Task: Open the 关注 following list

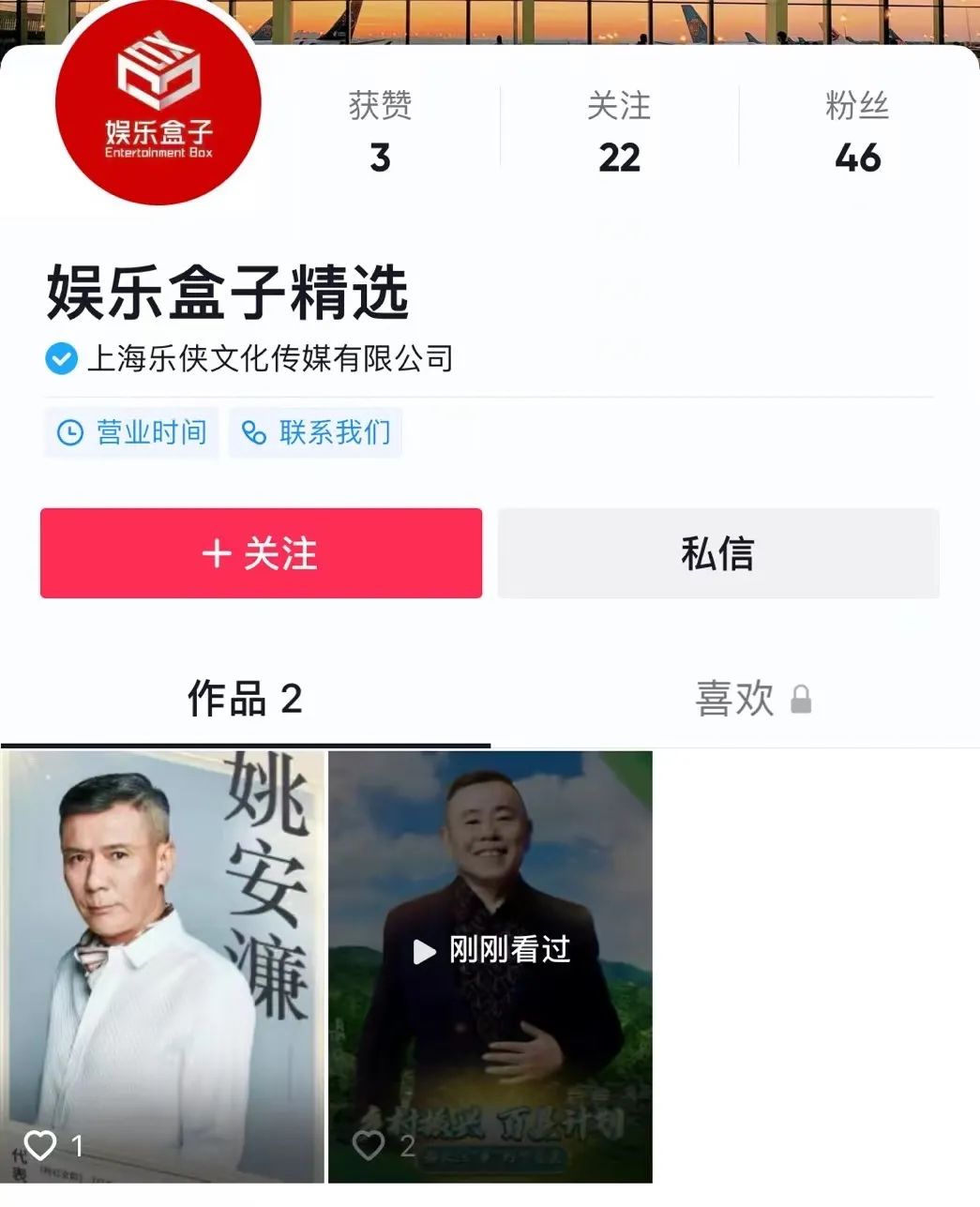Action: pyautogui.click(x=619, y=131)
